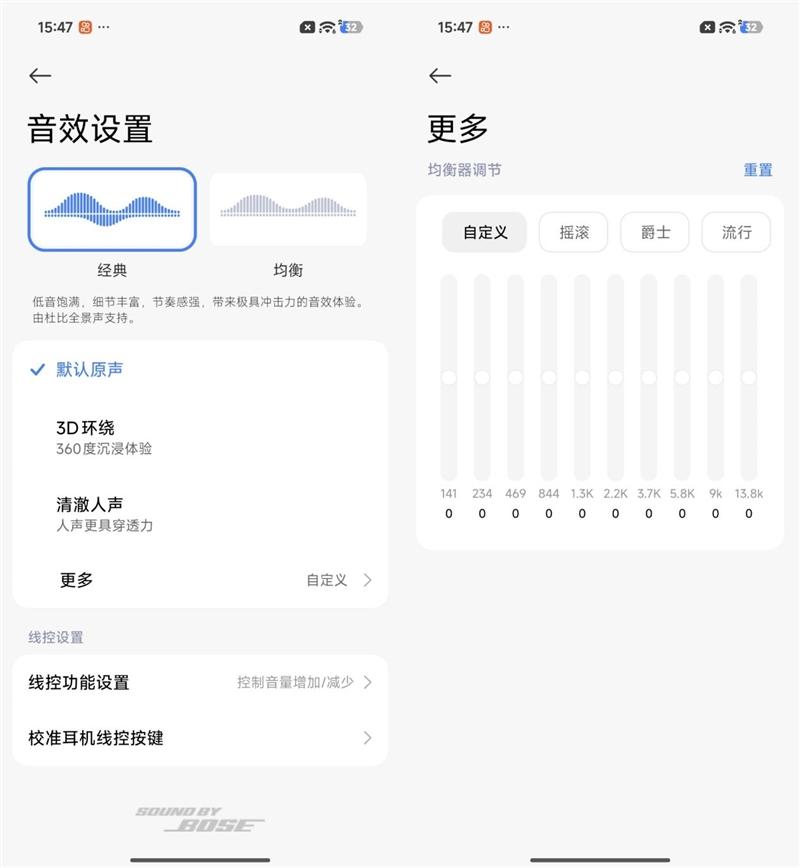Open 校准耳机线控按键
The height and width of the screenshot is (868, 800).
point(200,738)
